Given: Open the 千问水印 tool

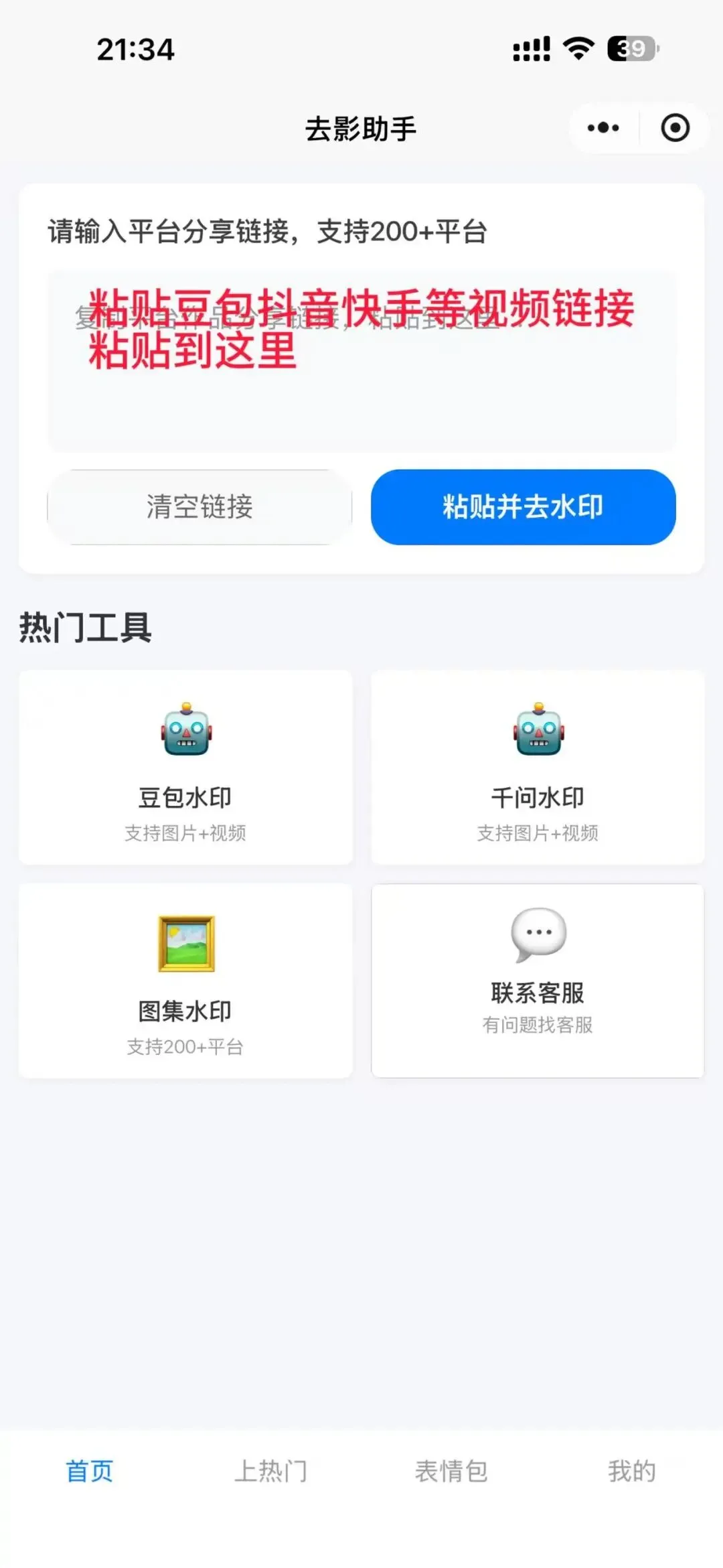Looking at the screenshot, I should click(538, 768).
